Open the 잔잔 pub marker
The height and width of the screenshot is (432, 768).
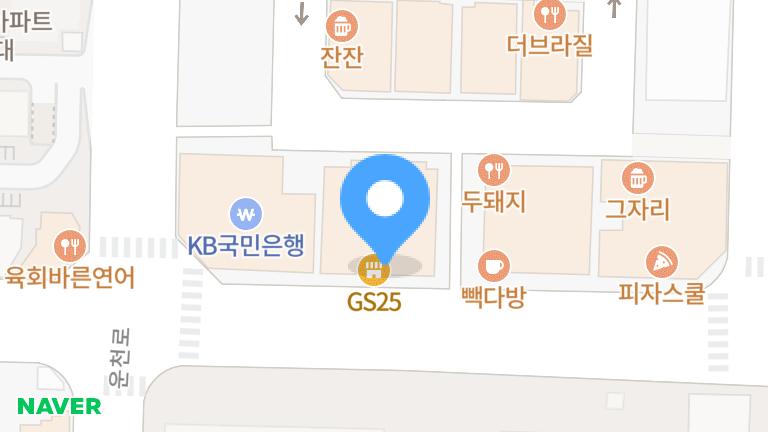tap(342, 25)
